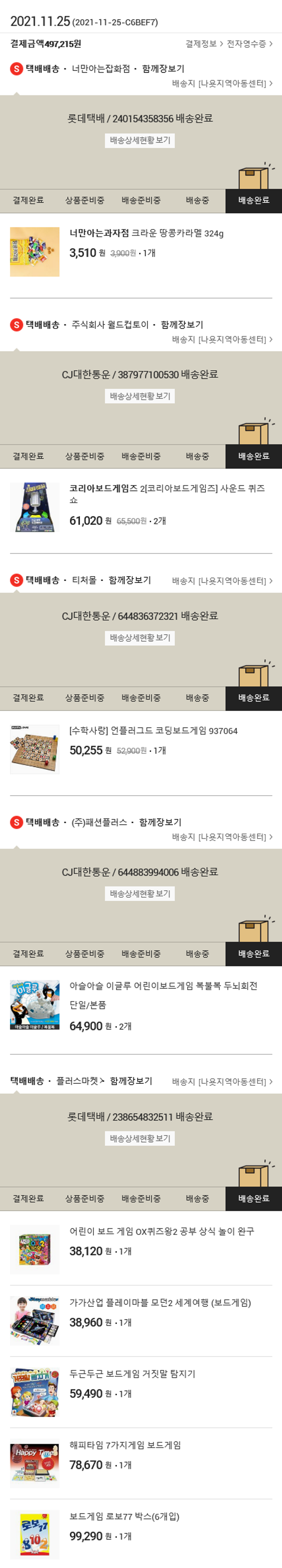Open 크라운 땅콩카라멜 324g product
The width and height of the screenshot is (282, 1568).
pos(146,234)
